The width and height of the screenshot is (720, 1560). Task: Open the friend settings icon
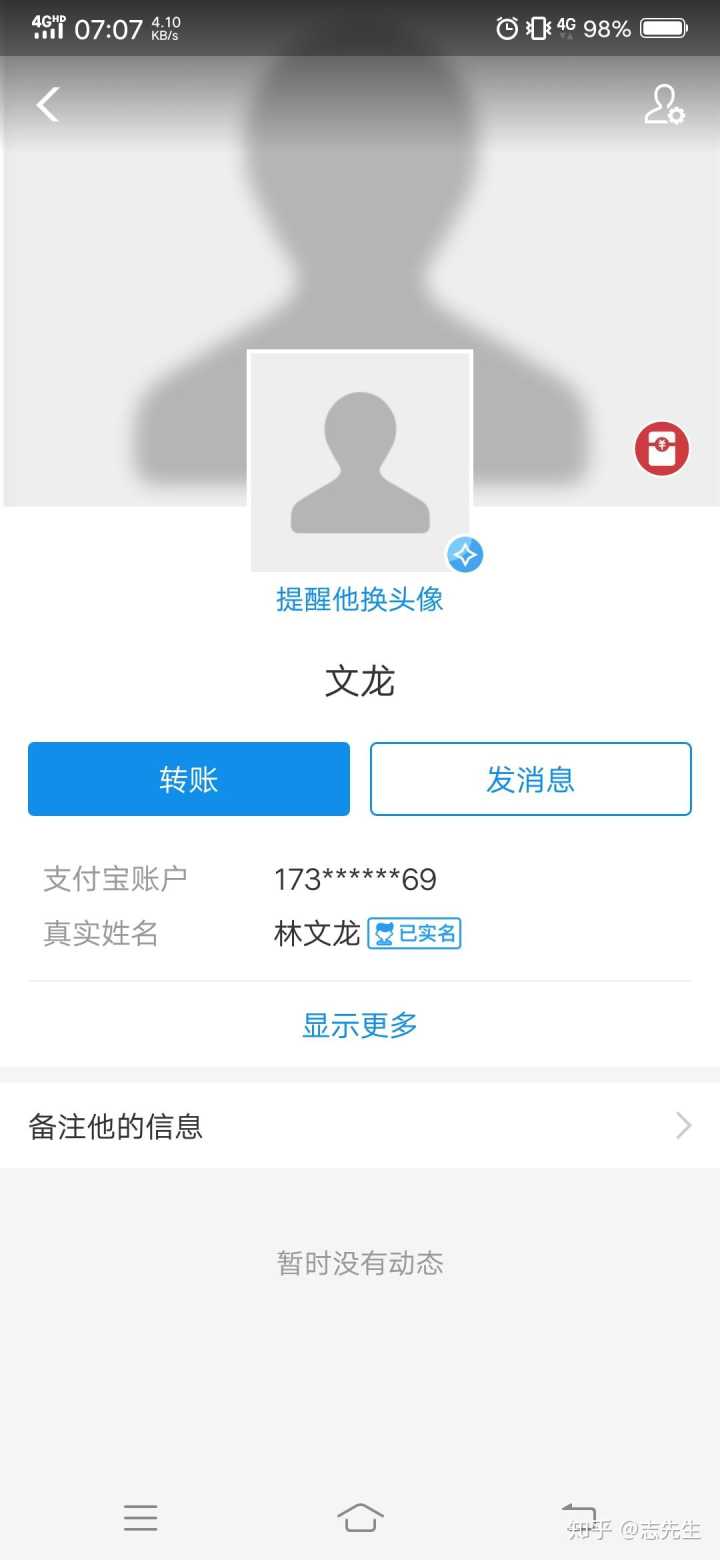coord(664,104)
